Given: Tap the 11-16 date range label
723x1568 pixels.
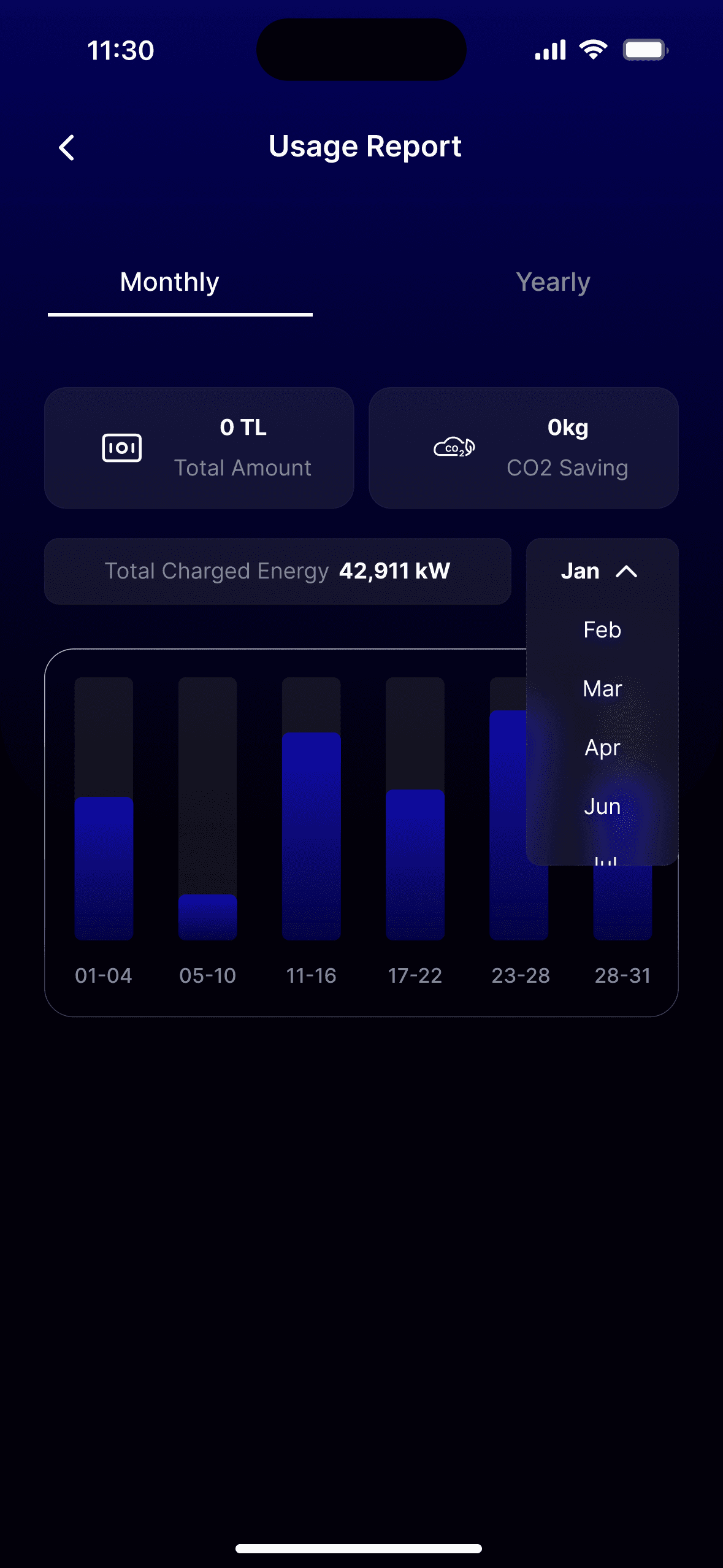Looking at the screenshot, I should click(x=311, y=975).
